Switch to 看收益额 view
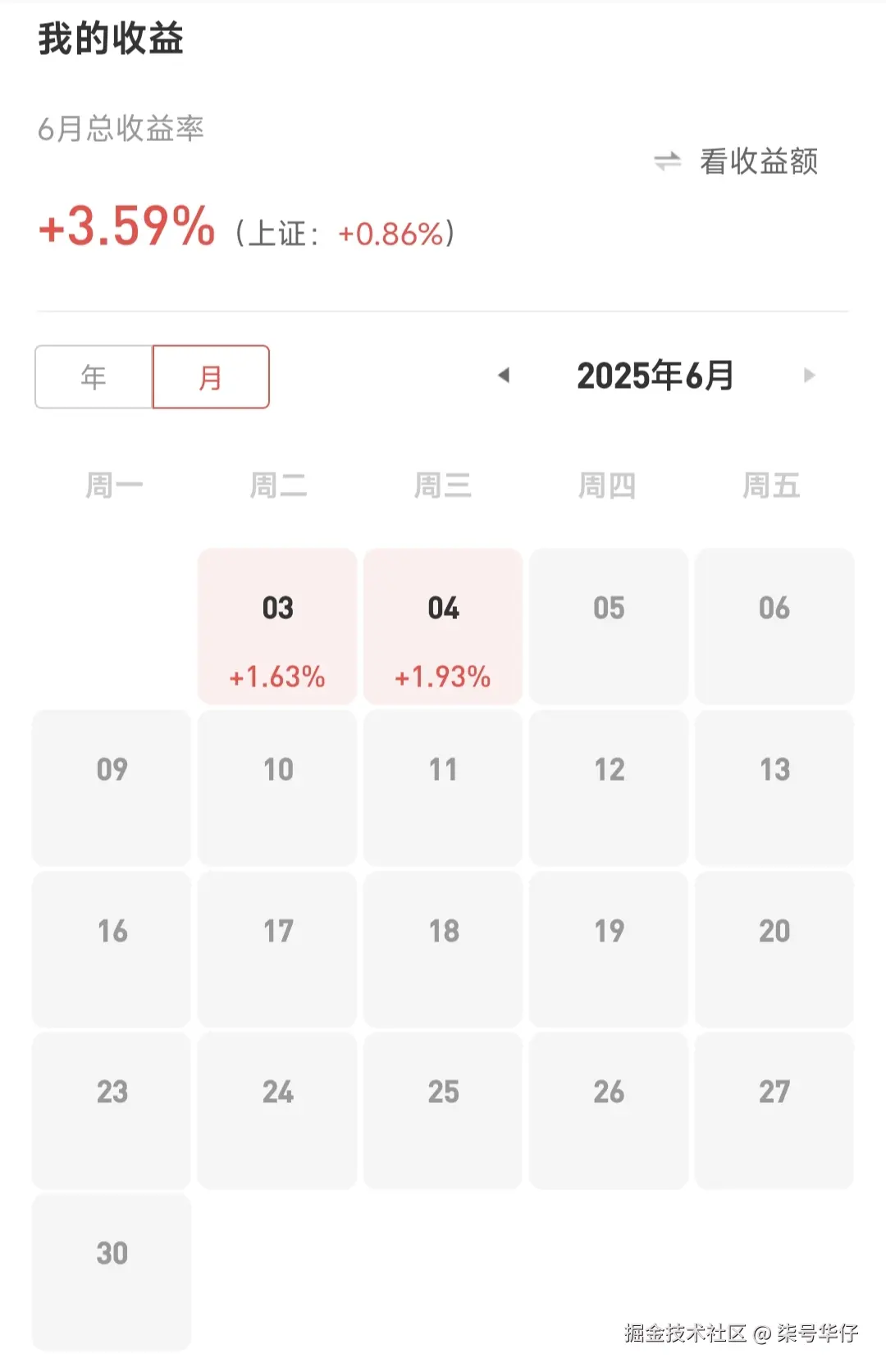 [738, 162]
